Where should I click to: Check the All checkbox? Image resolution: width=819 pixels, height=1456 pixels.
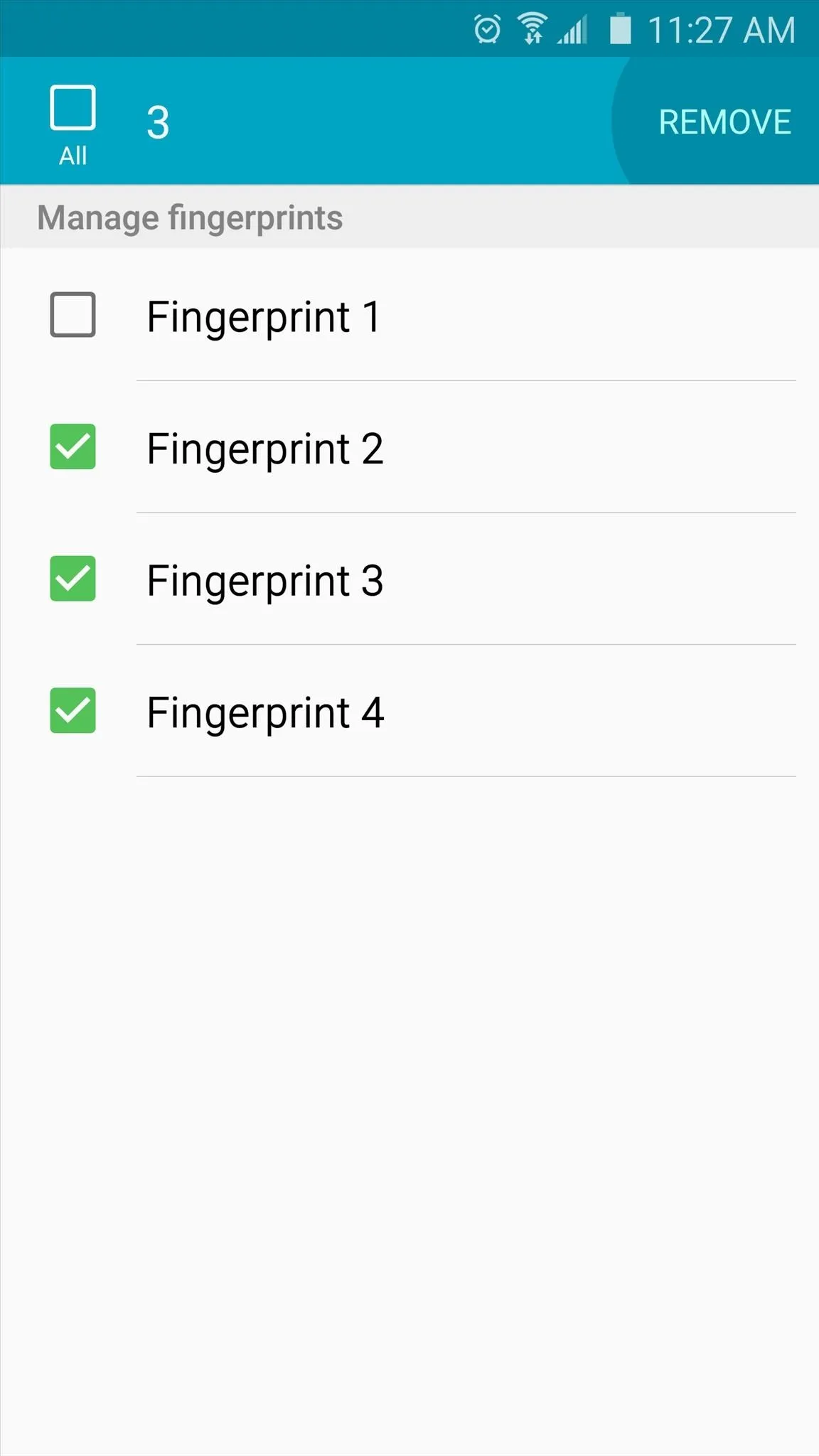tap(73, 107)
